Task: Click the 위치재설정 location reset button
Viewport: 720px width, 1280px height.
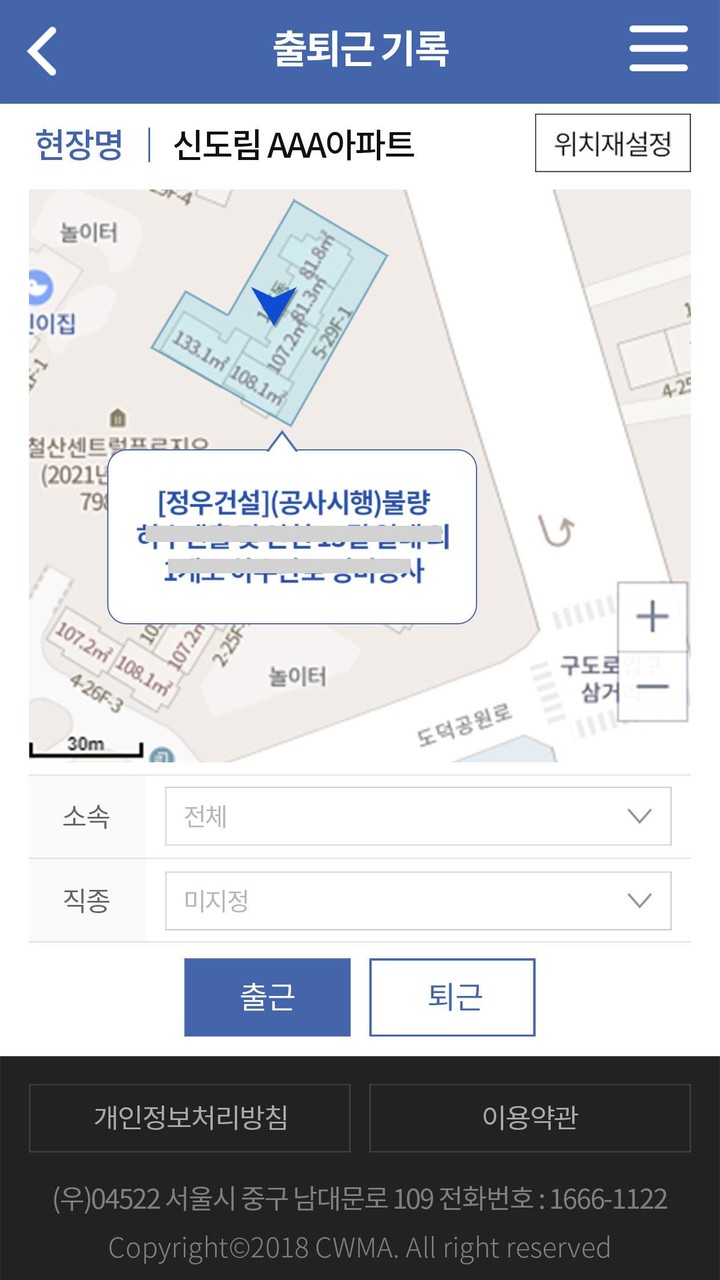Action: point(612,143)
